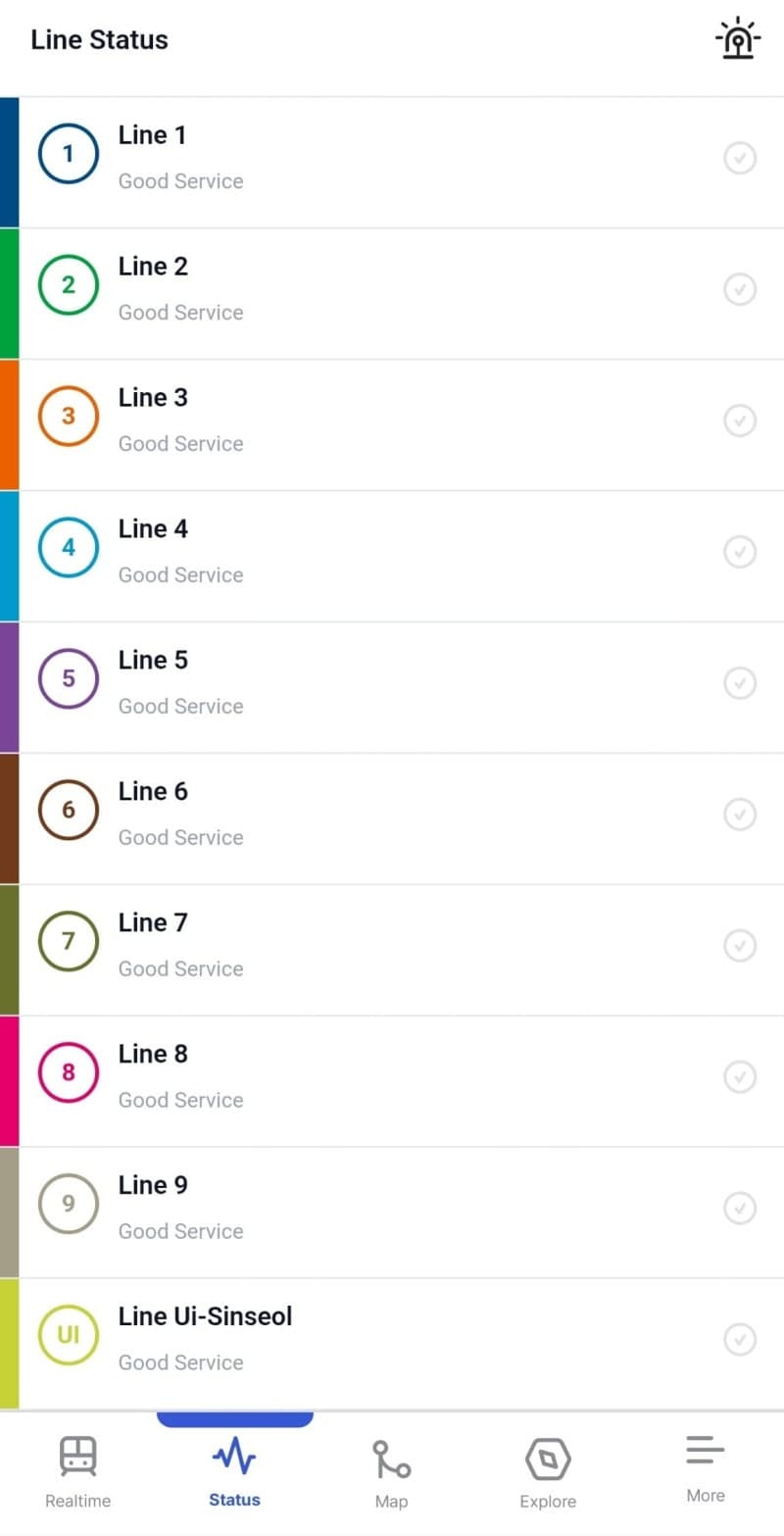The width and height of the screenshot is (784, 1536).
Task: Select Line 9 row
Action: coord(392,1213)
